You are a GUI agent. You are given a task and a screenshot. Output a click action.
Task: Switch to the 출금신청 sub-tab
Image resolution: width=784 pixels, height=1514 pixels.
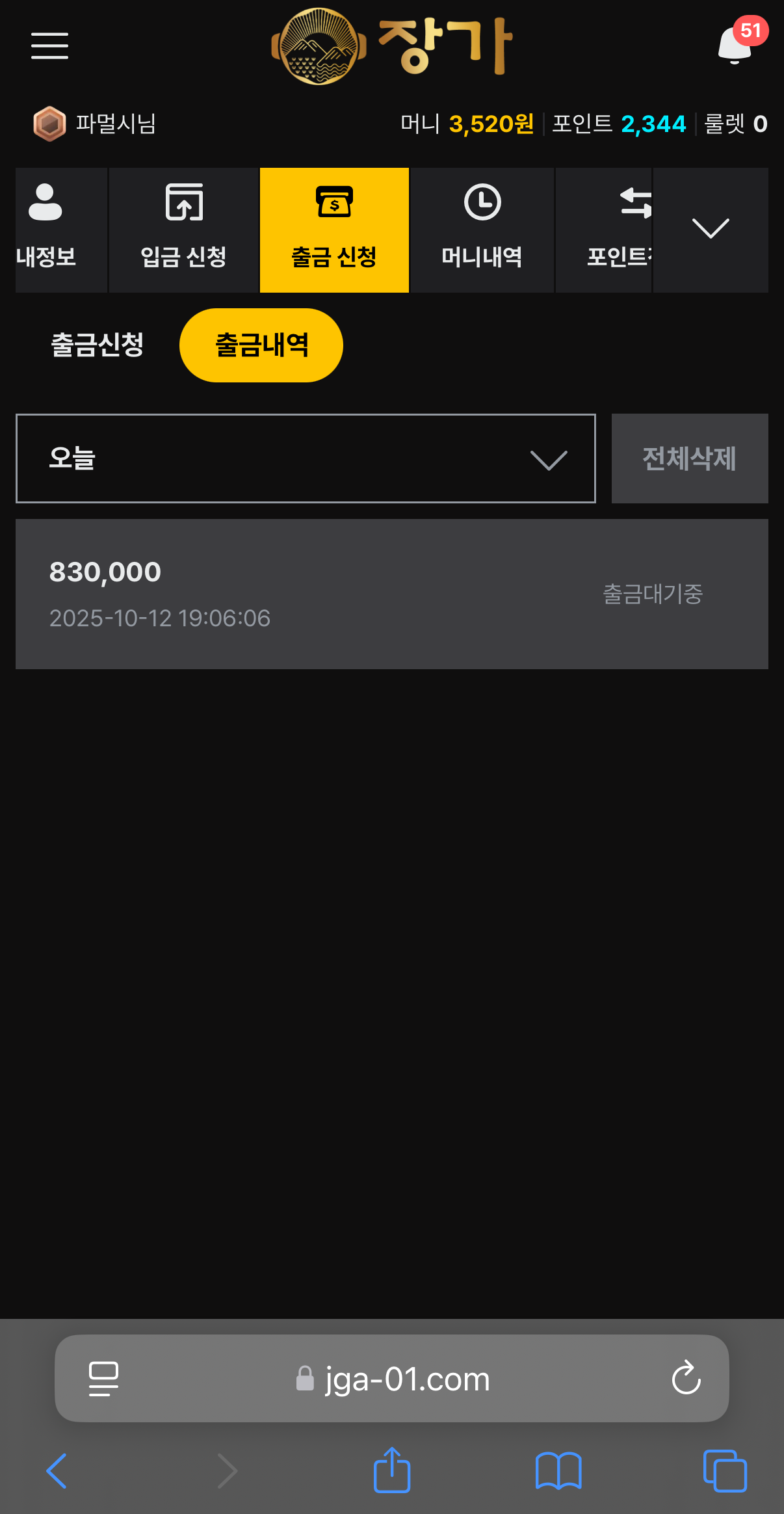point(98,345)
